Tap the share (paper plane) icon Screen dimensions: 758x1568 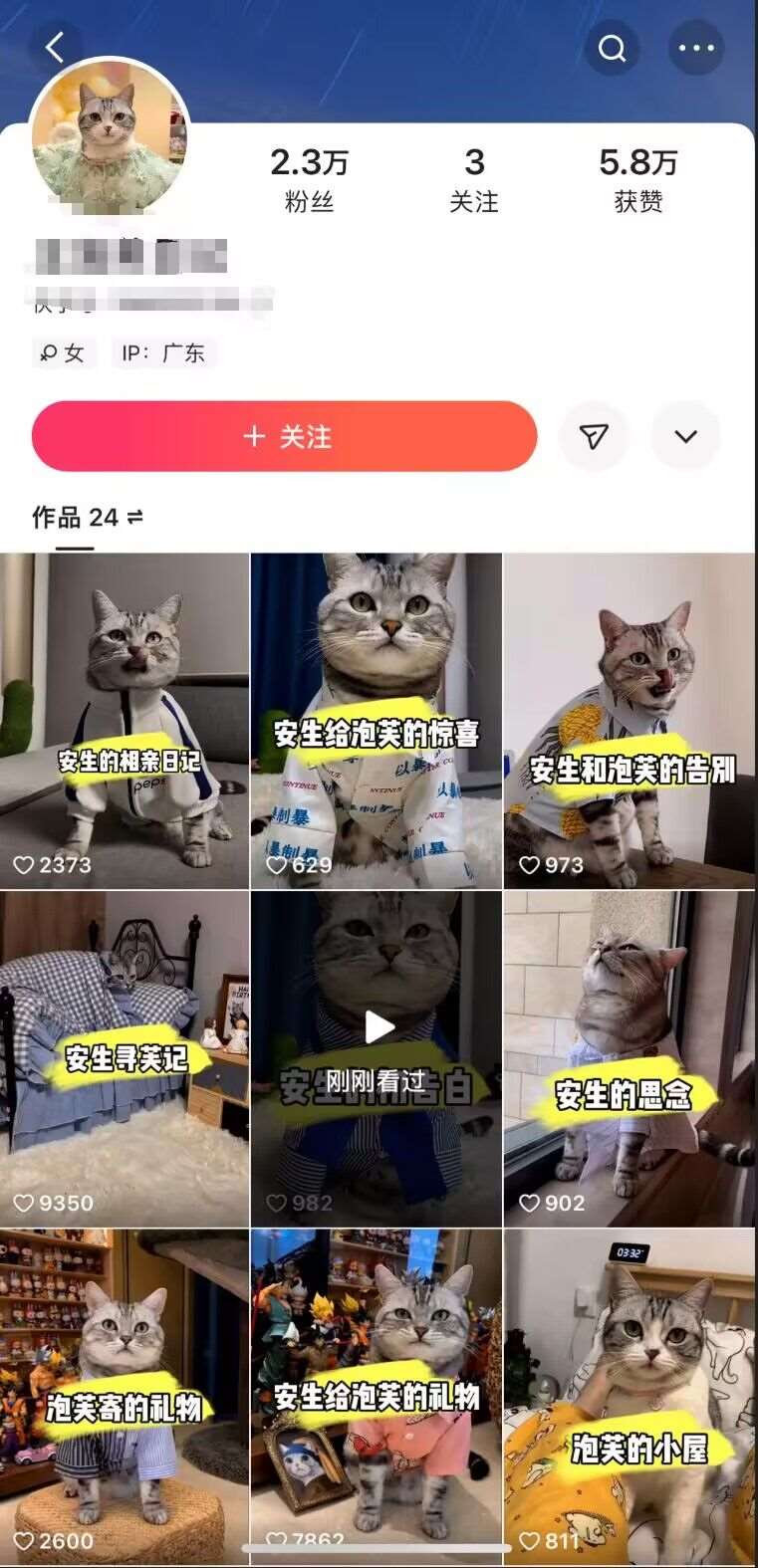coord(595,436)
